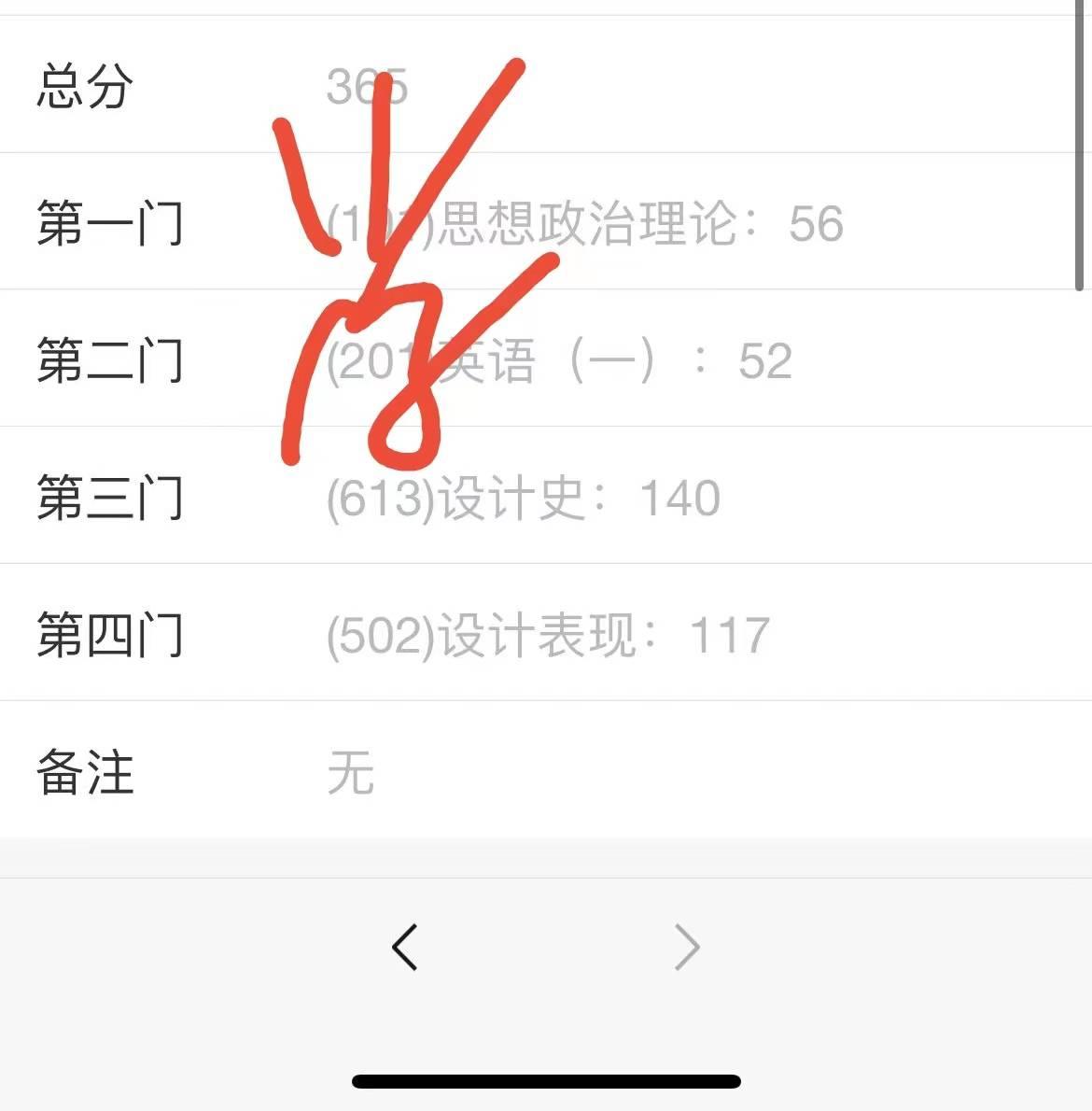Tap the forward arrow in the toolbar

pyautogui.click(x=687, y=948)
